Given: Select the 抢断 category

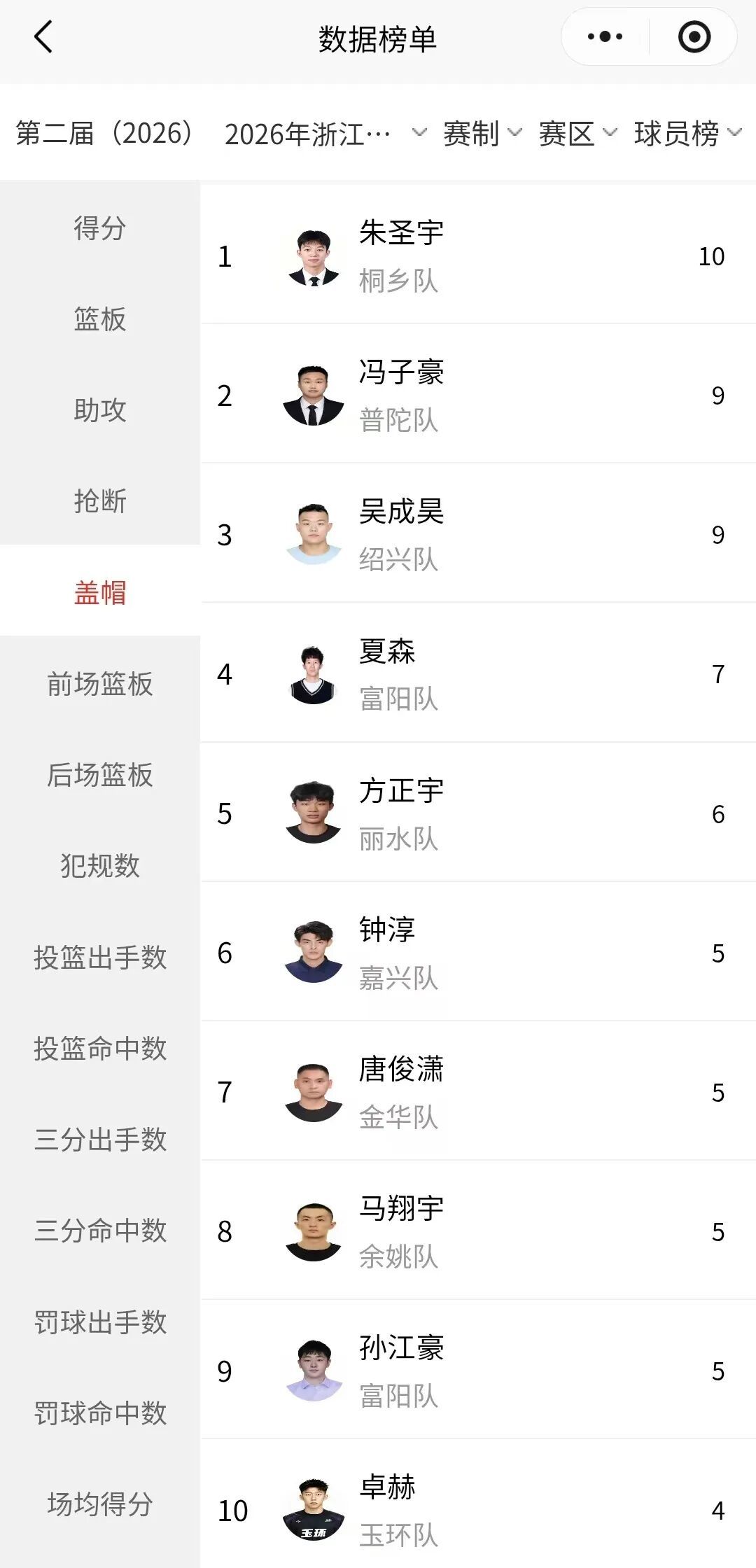Looking at the screenshot, I should click(x=100, y=501).
